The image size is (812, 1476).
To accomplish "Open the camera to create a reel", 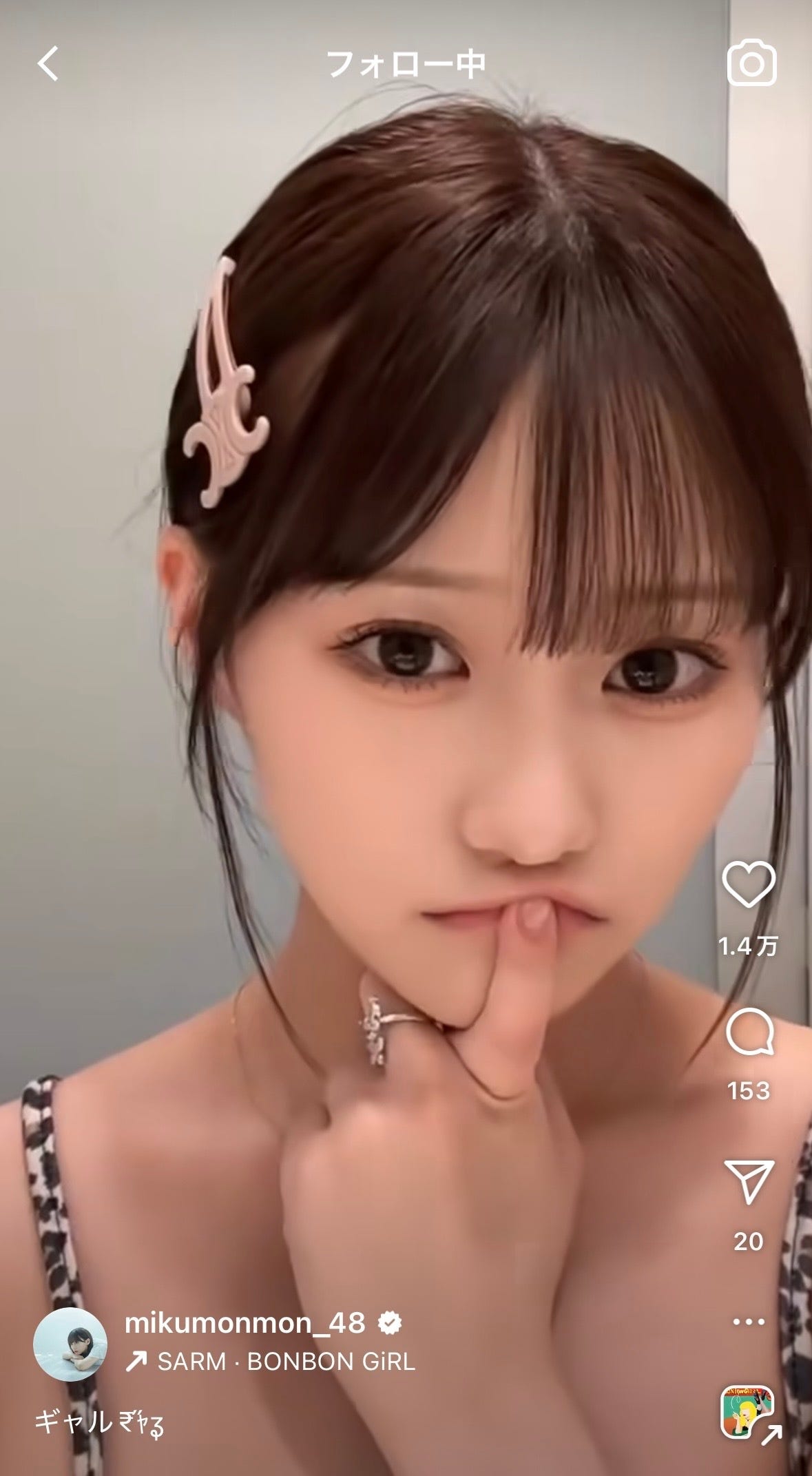I will tap(751, 63).
